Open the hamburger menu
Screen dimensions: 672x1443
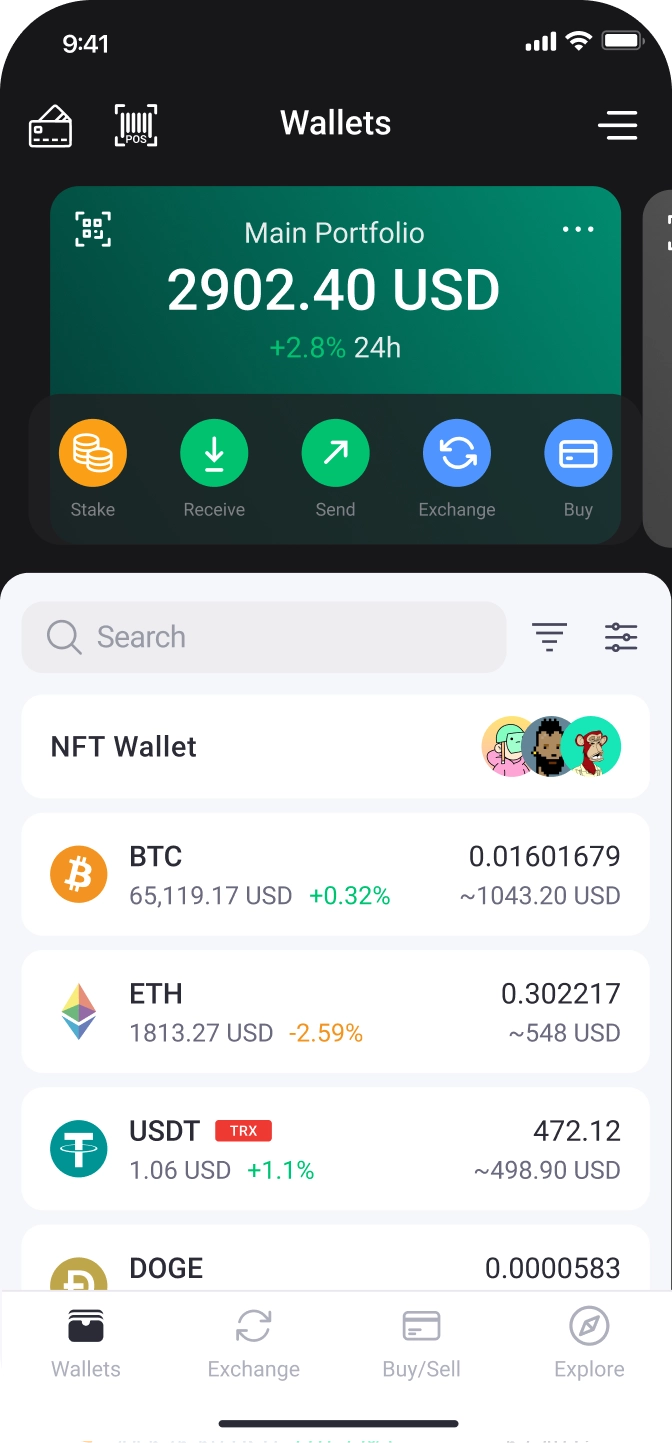[x=618, y=125]
